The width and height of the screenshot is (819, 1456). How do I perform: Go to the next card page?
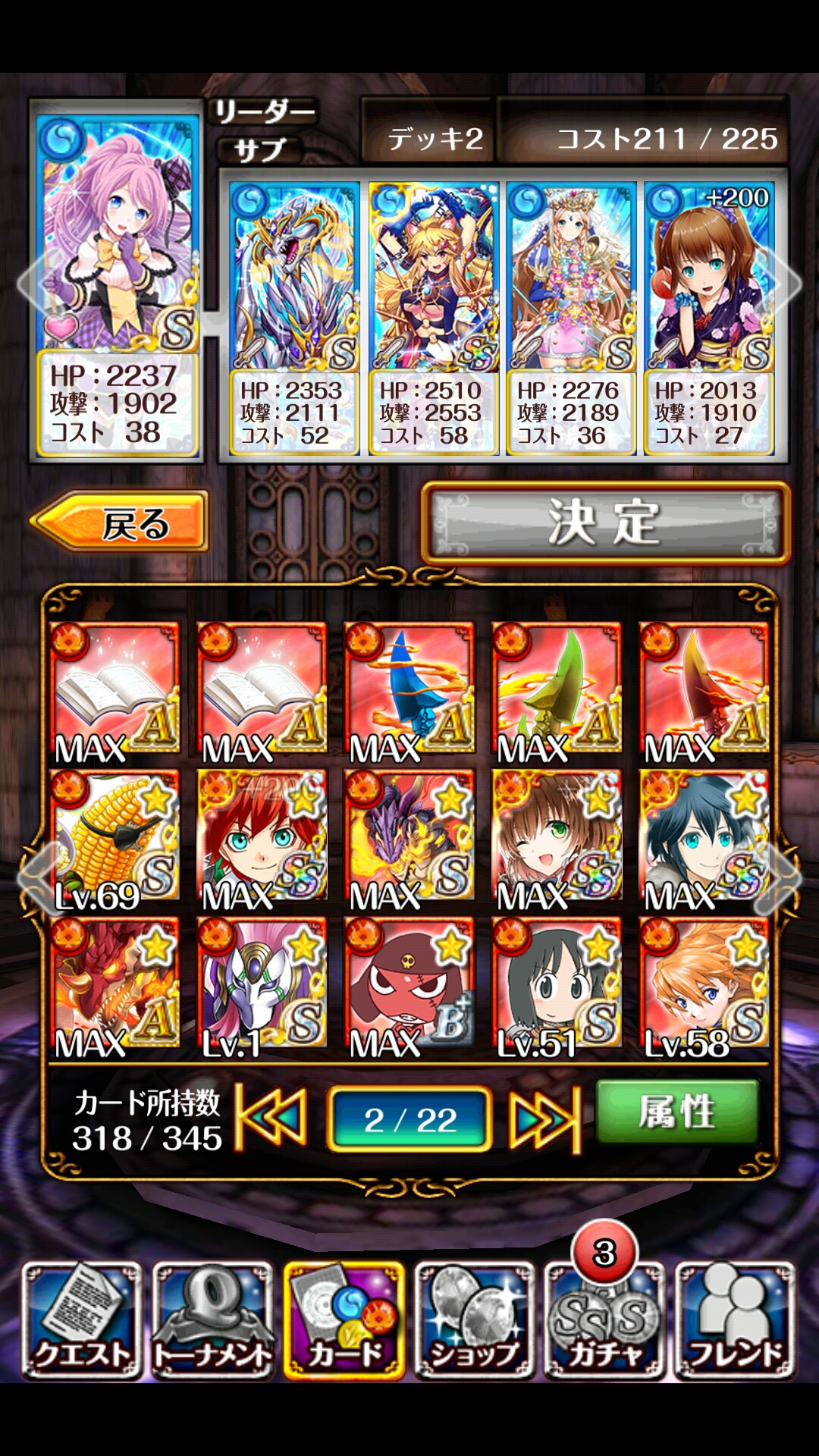(x=544, y=1119)
